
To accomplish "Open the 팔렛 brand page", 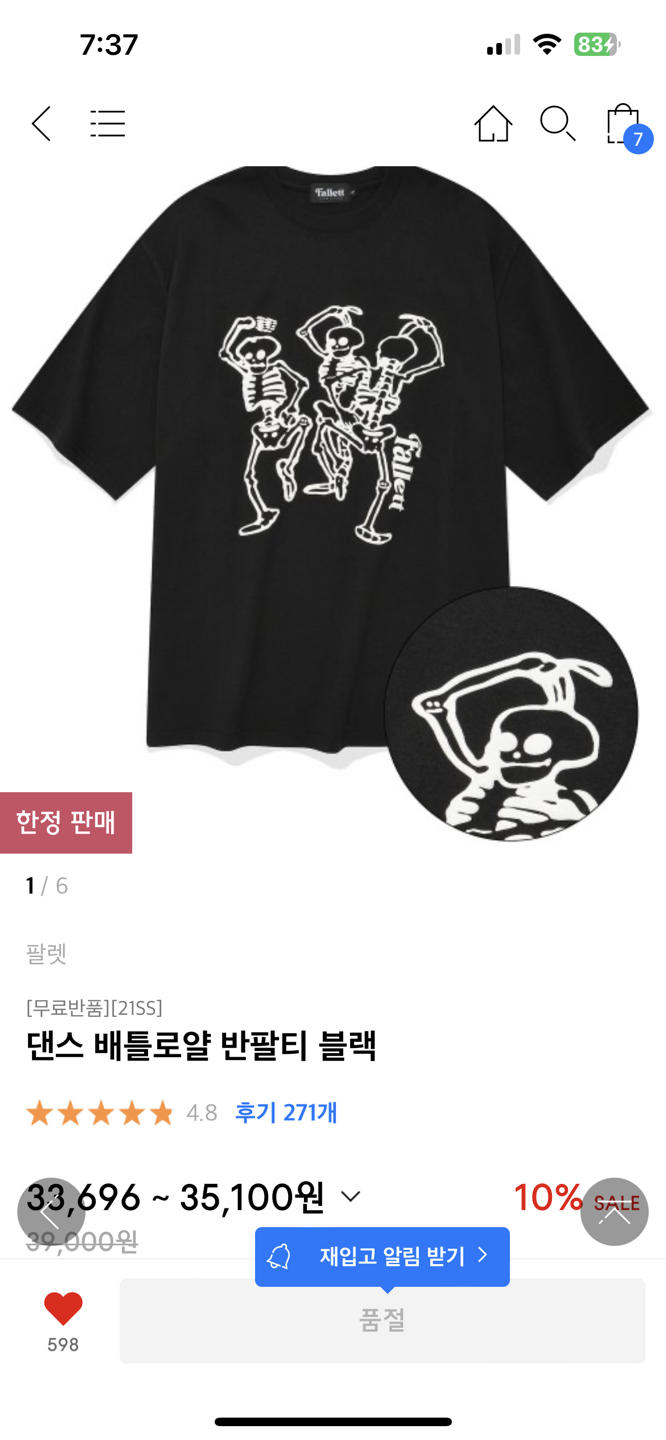I will (46, 953).
